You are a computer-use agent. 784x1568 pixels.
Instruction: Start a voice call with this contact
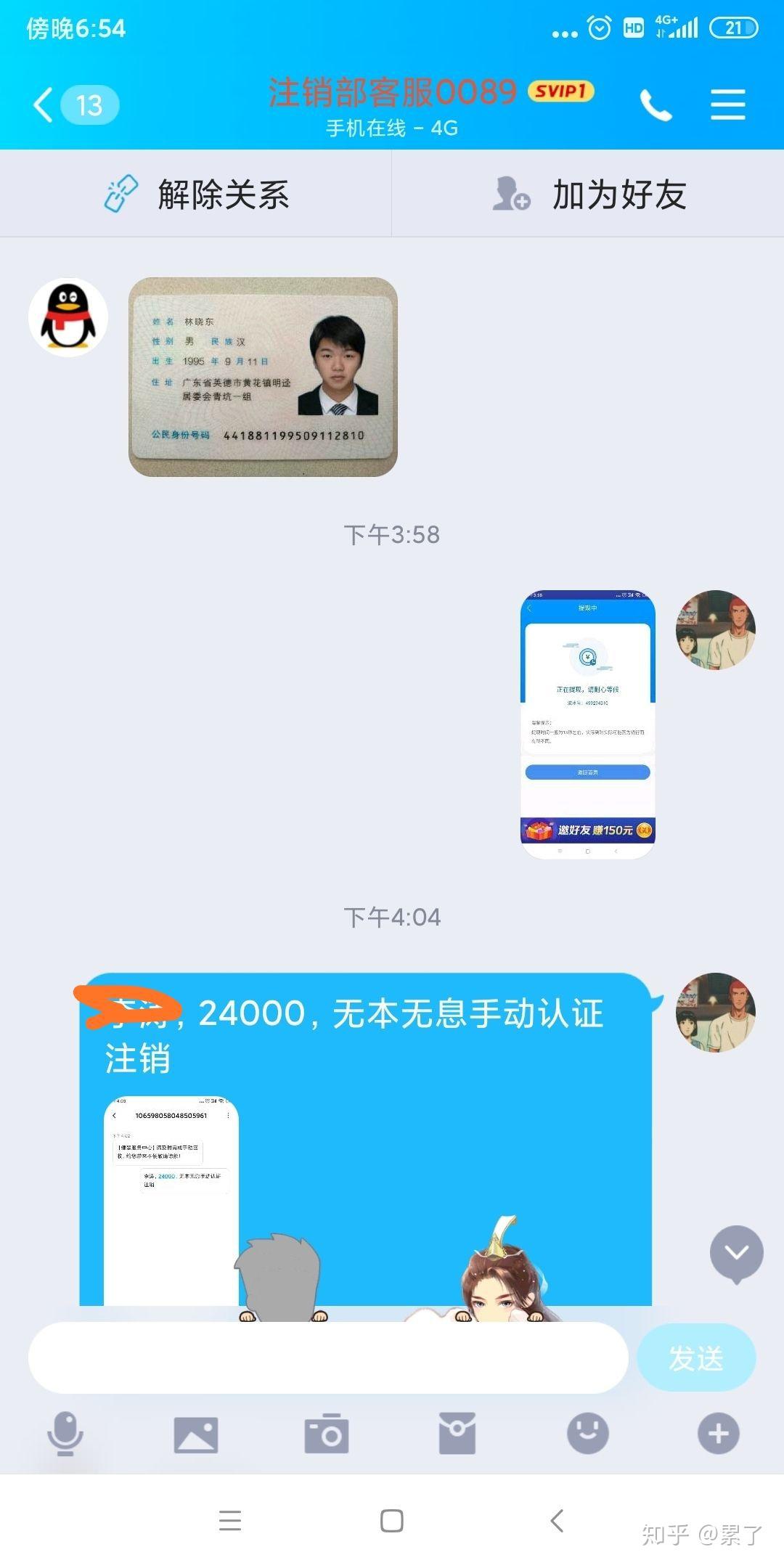click(x=656, y=106)
